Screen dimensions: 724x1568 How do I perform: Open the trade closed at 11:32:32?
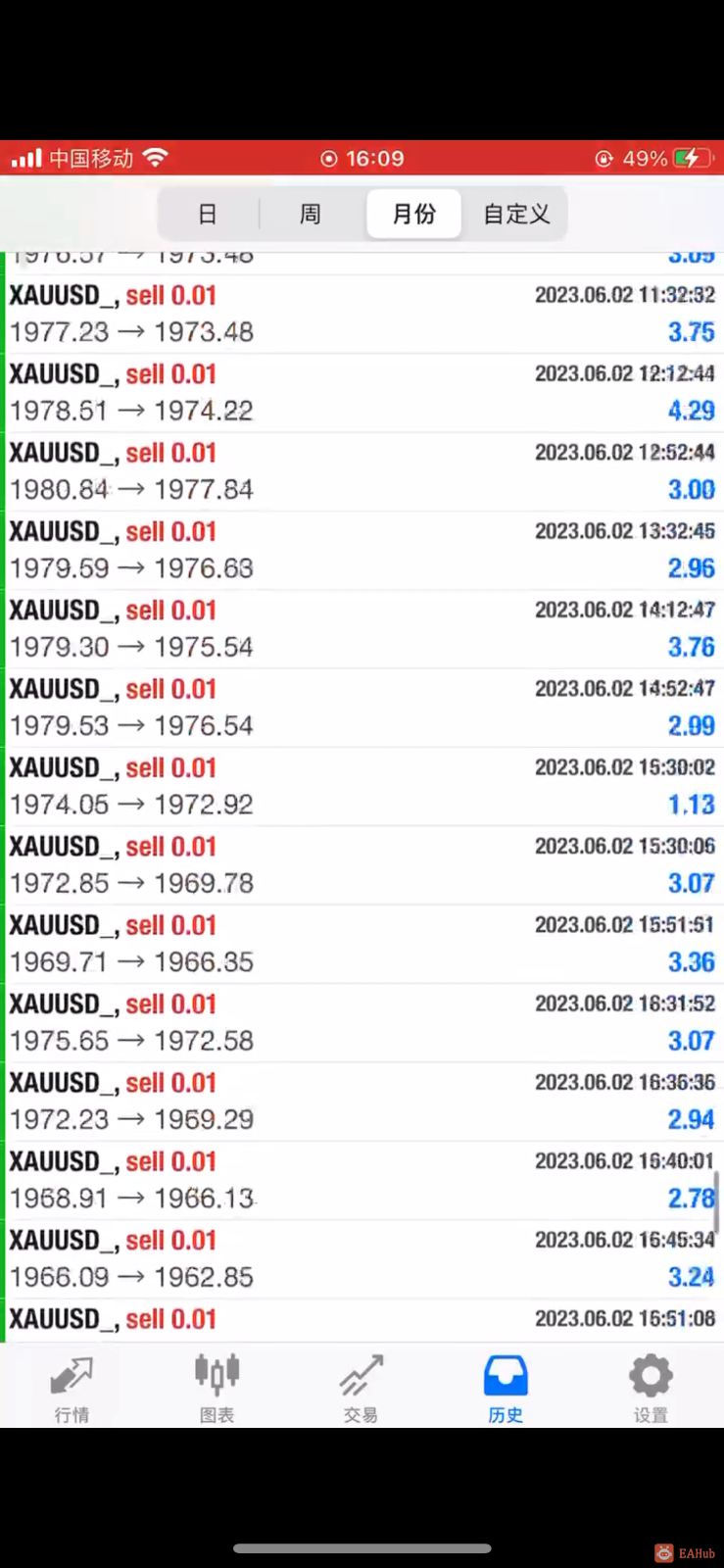coord(362,314)
